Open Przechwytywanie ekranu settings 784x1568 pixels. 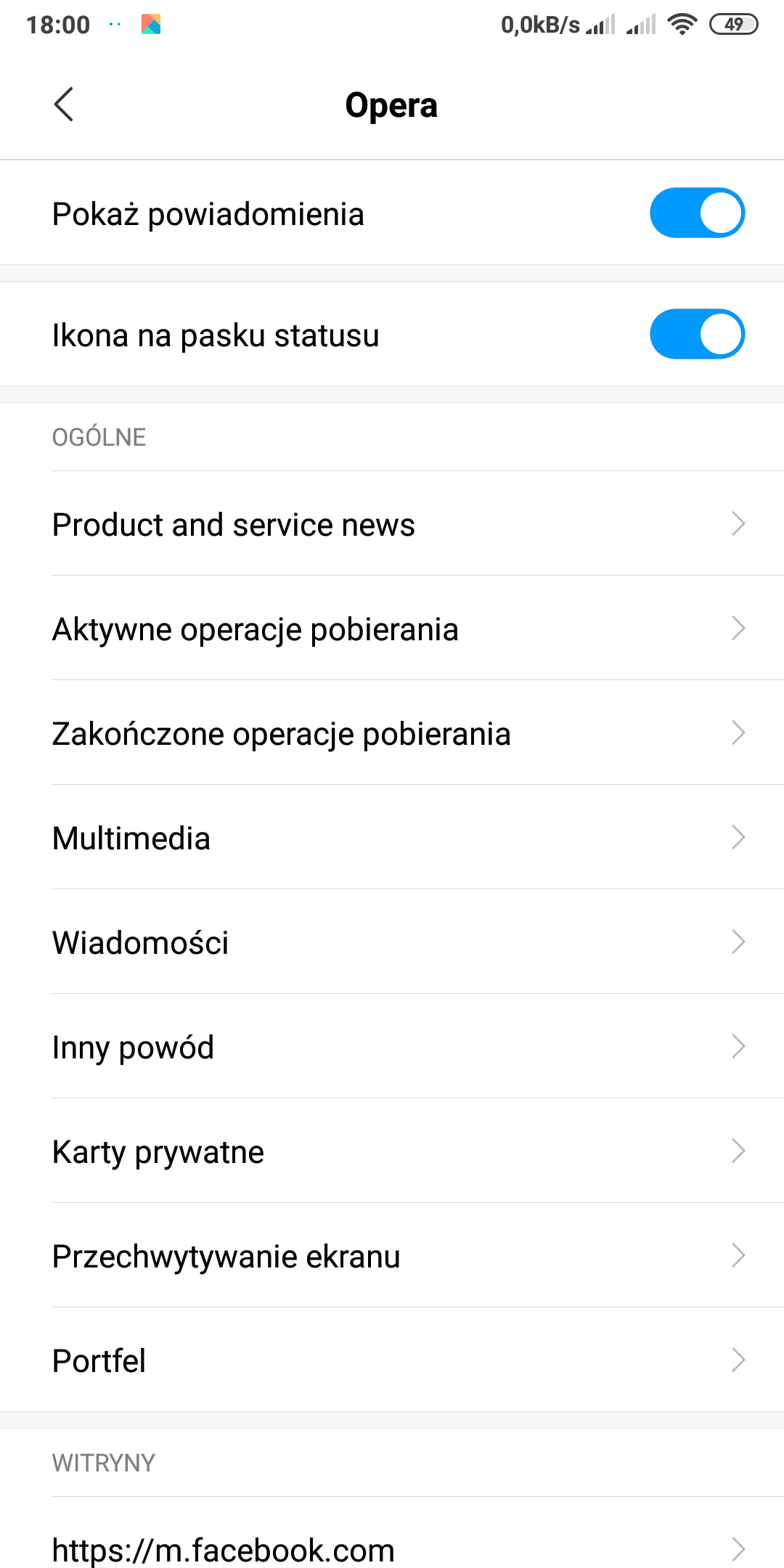(392, 1256)
